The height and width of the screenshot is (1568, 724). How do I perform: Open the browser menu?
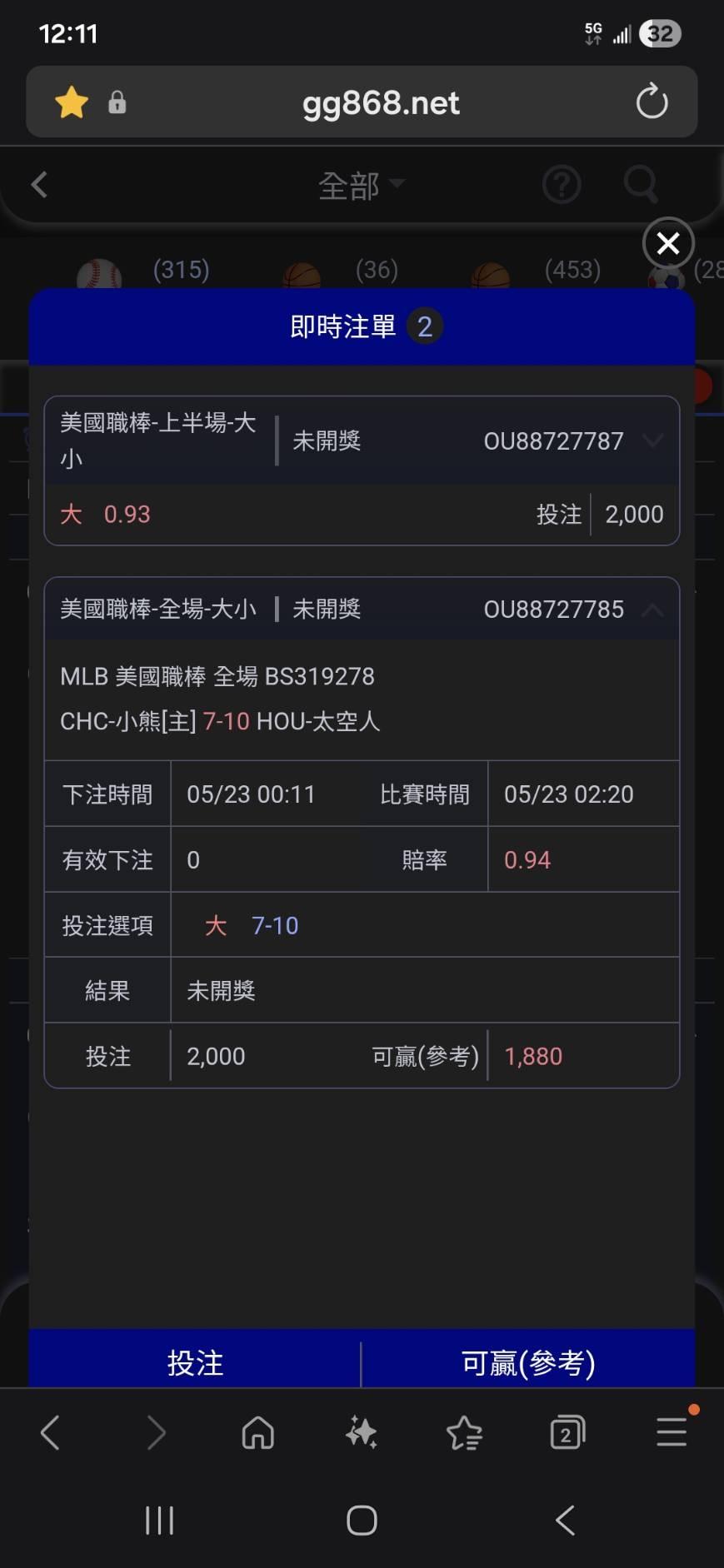(x=672, y=1432)
